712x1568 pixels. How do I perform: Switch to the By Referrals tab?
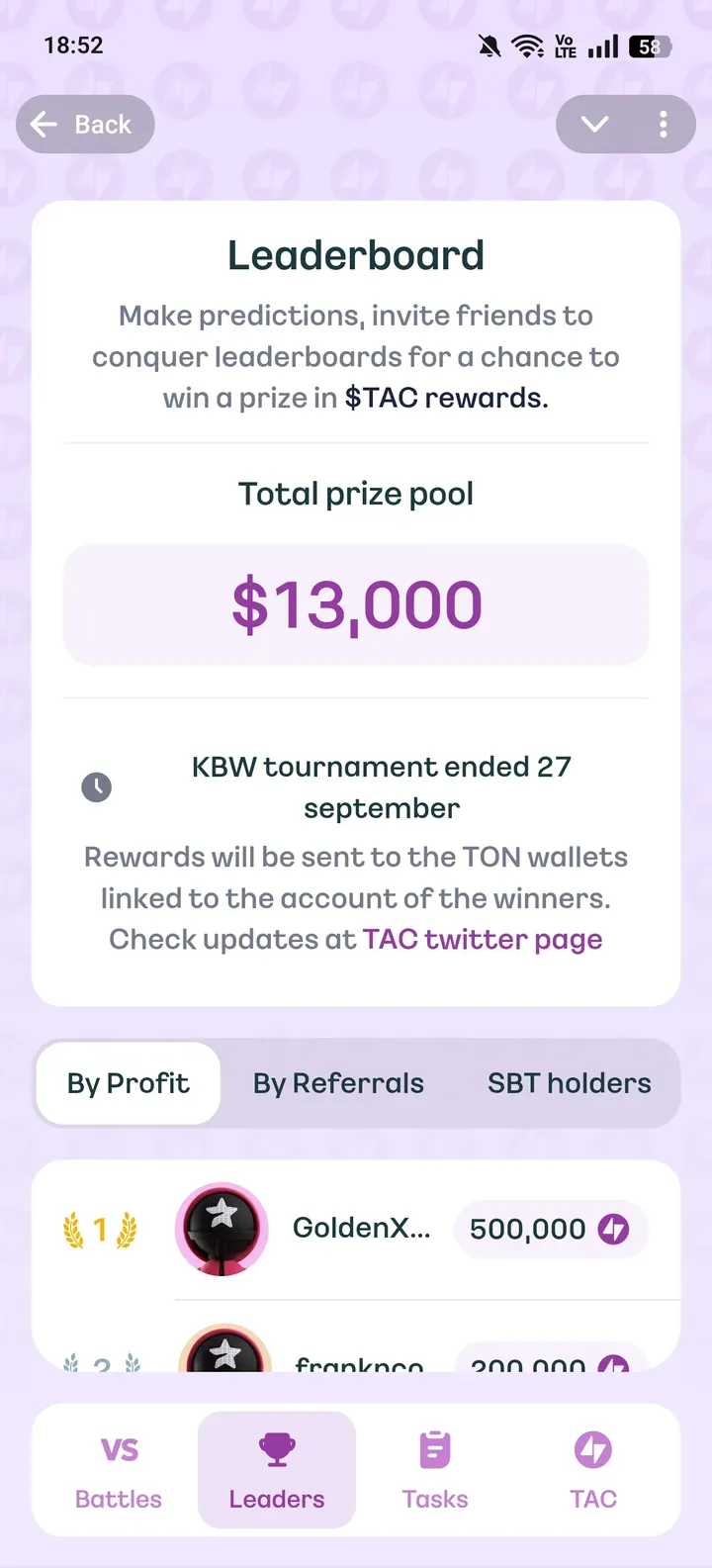(338, 1083)
